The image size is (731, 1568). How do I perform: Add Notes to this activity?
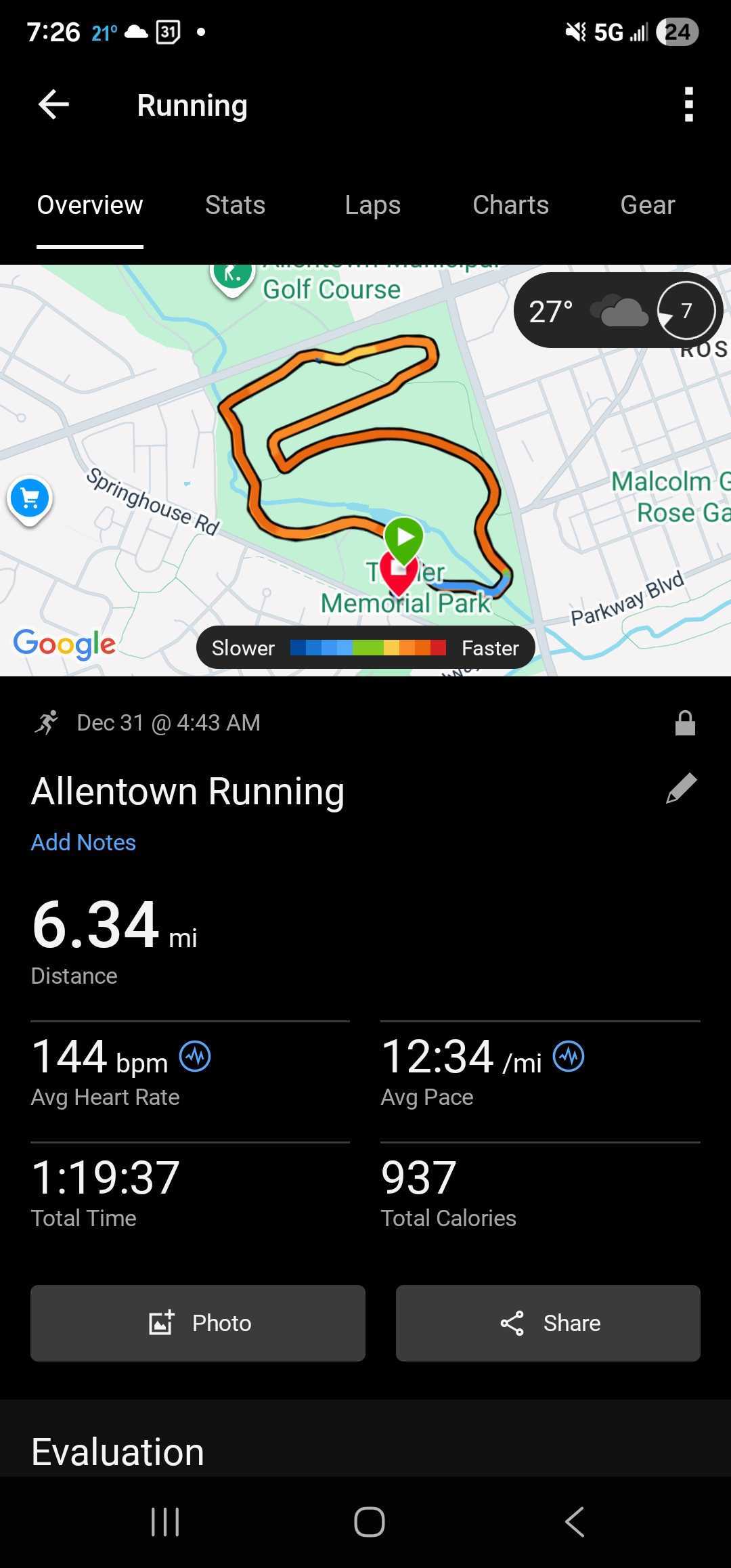click(x=83, y=842)
